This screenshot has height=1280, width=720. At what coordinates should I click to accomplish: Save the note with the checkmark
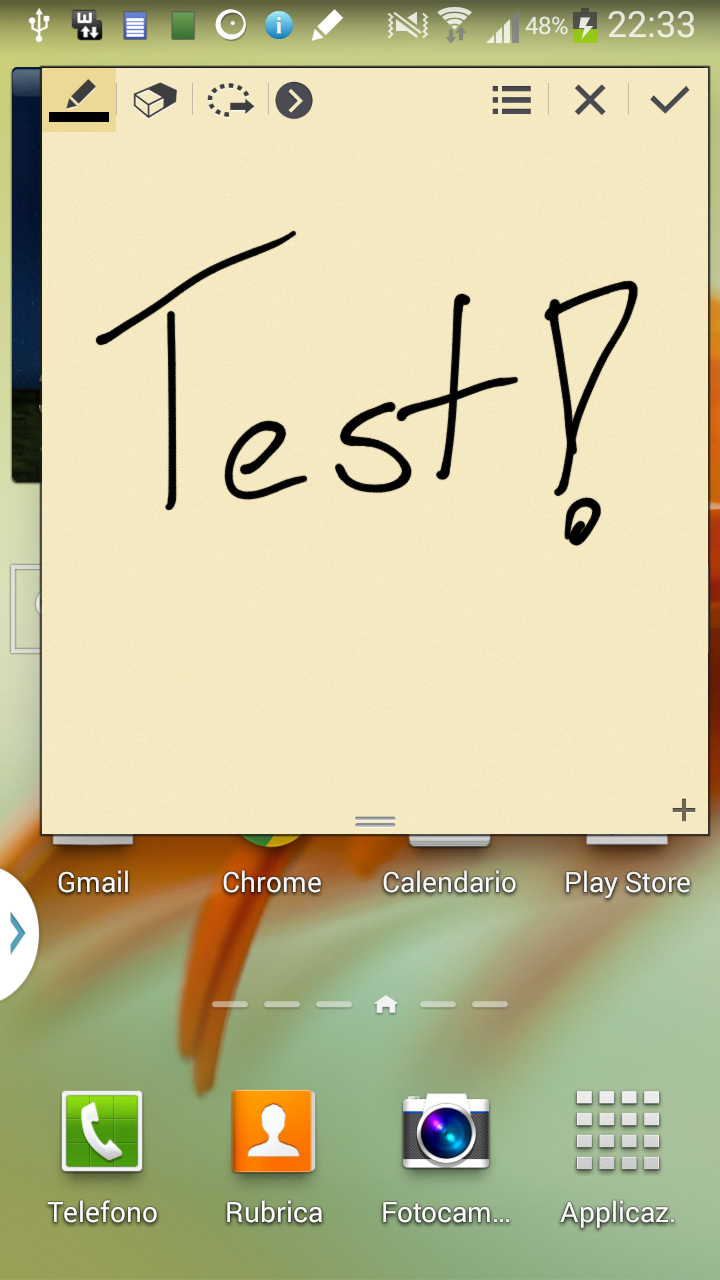point(669,100)
